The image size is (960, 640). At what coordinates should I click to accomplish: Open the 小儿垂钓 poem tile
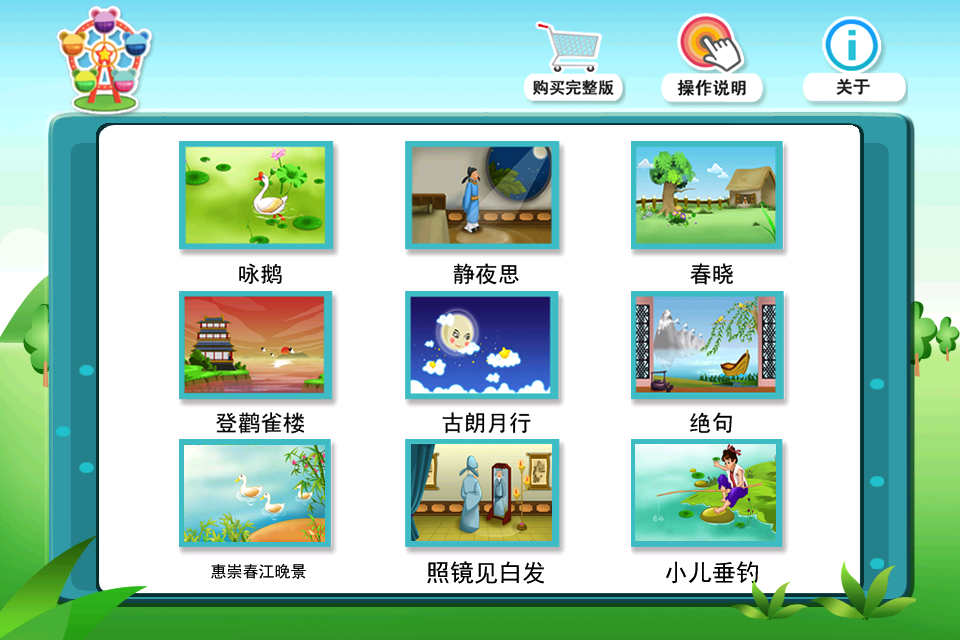(707, 494)
